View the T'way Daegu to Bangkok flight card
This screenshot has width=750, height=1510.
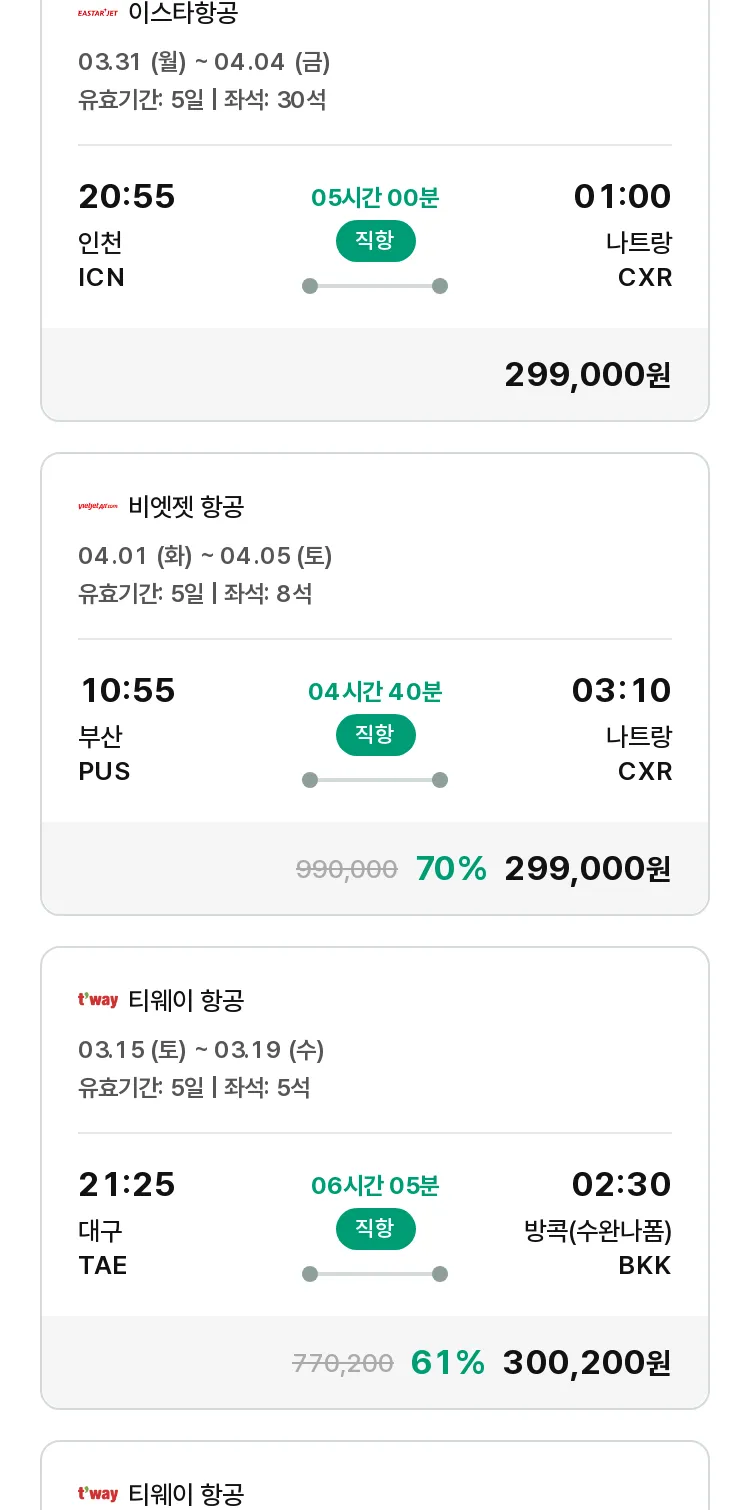pos(375,1178)
